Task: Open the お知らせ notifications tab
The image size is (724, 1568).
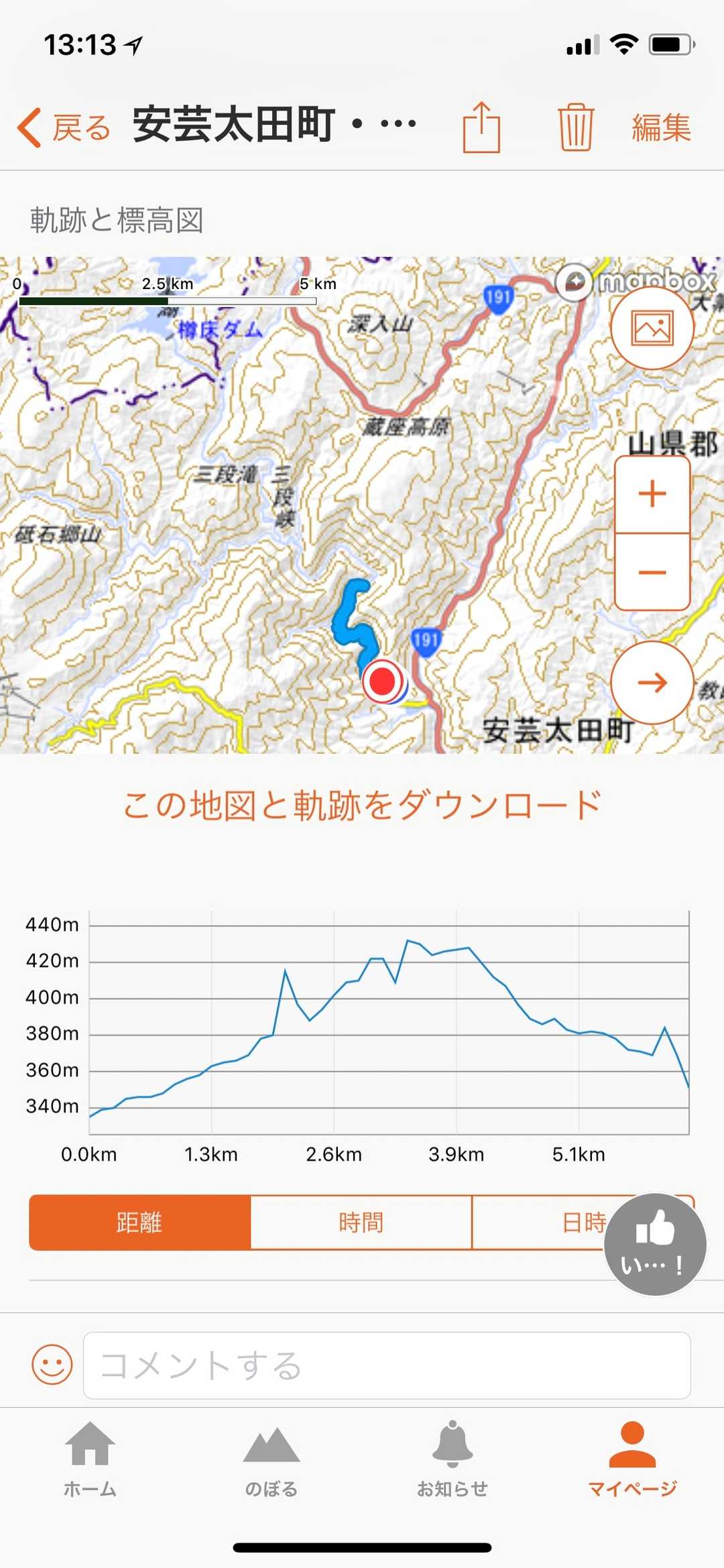Action: tap(452, 1460)
